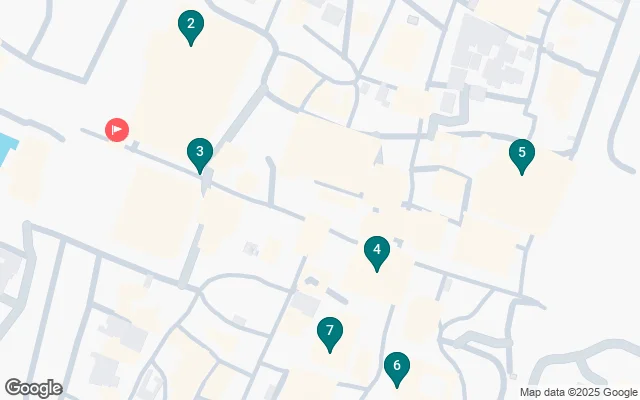Open map pin number 7
Image resolution: width=640 pixels, height=400 pixels.
point(329,332)
